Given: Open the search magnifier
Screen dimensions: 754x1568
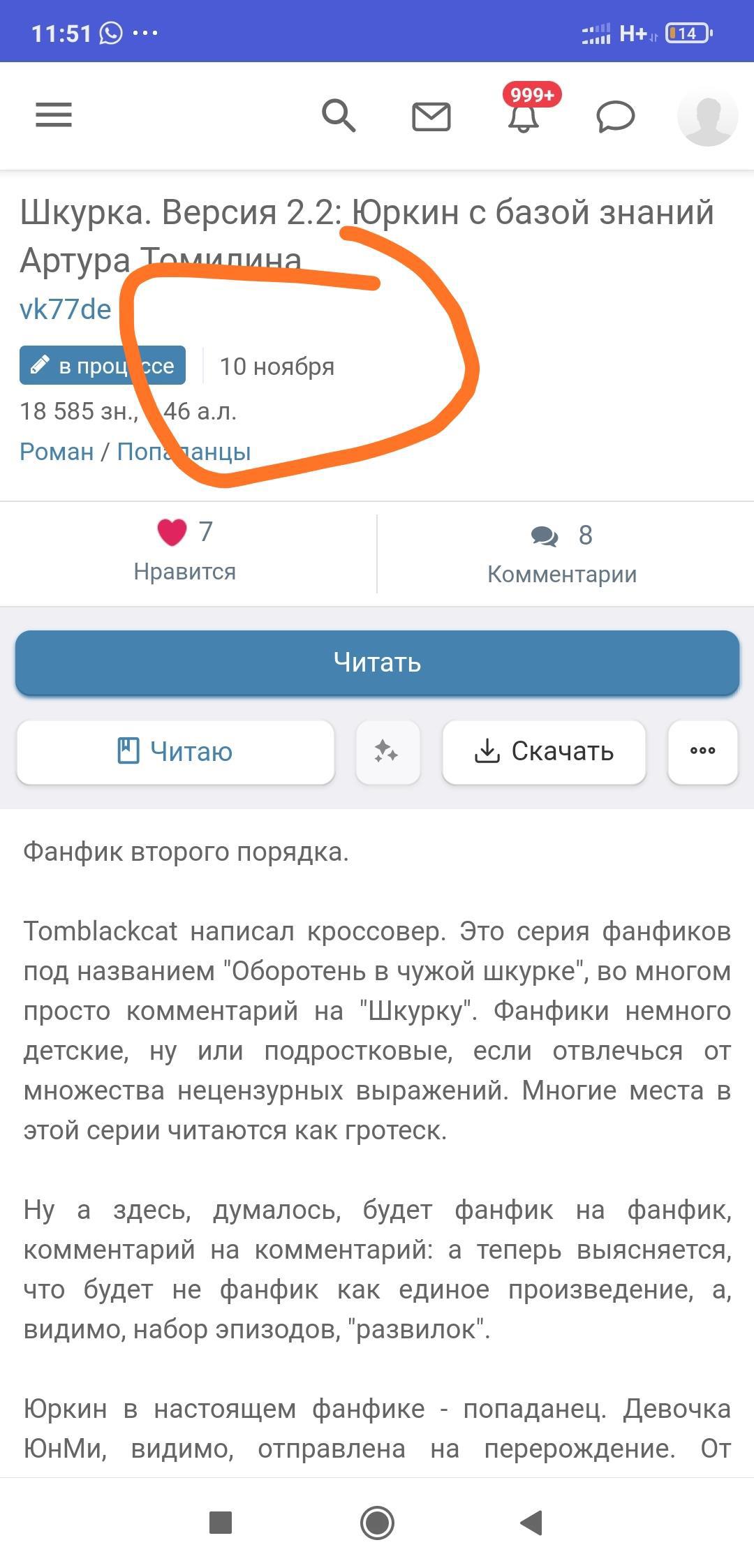Looking at the screenshot, I should 339,115.
